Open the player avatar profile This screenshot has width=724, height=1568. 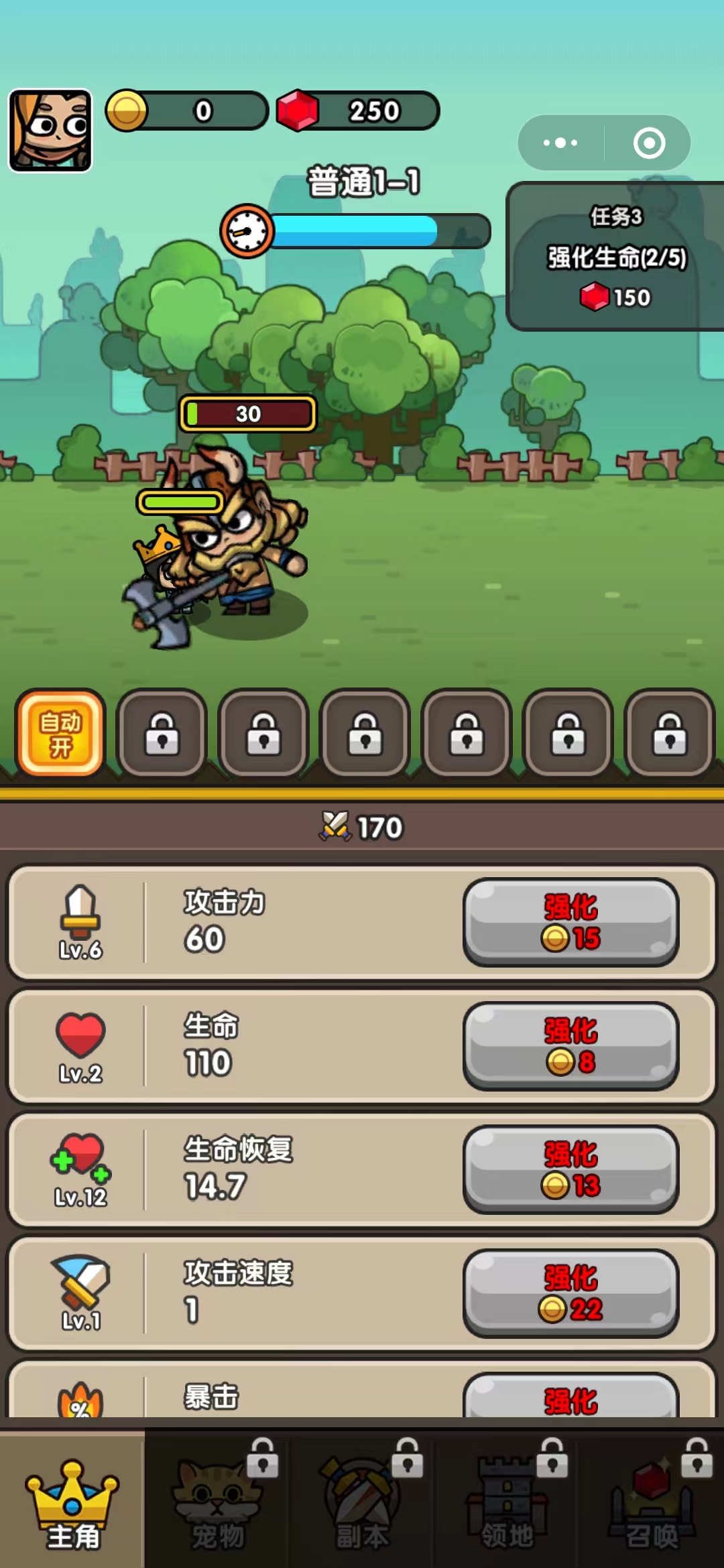(x=50, y=131)
